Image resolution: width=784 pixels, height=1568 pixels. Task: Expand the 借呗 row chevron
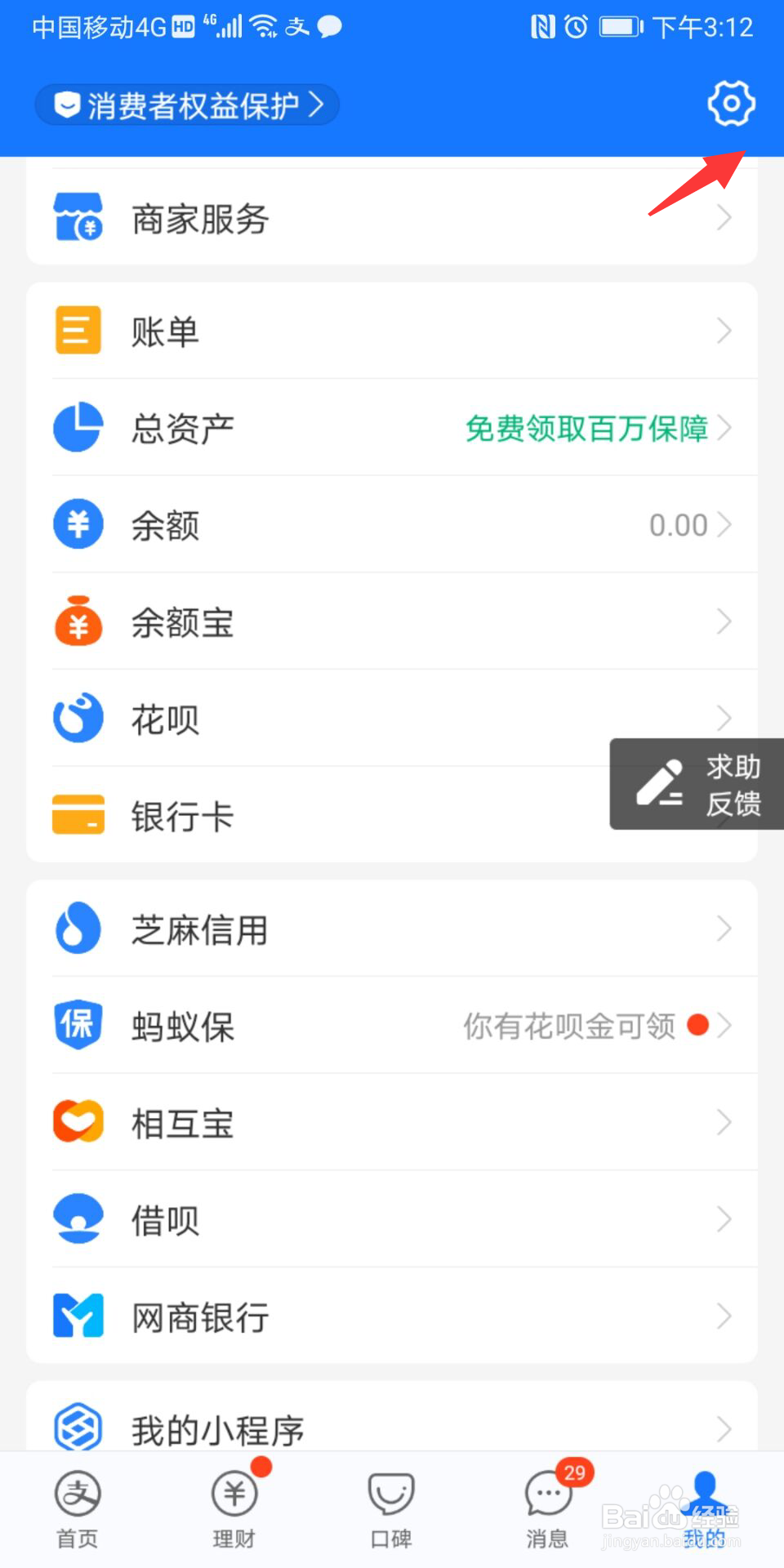[724, 1219]
